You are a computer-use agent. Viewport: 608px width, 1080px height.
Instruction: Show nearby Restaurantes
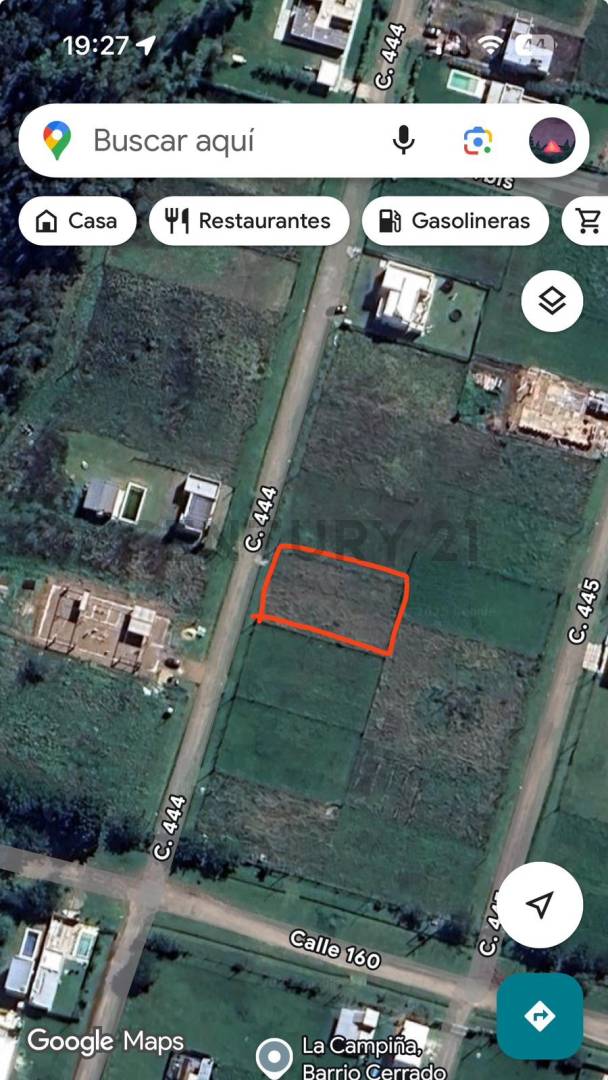(249, 221)
